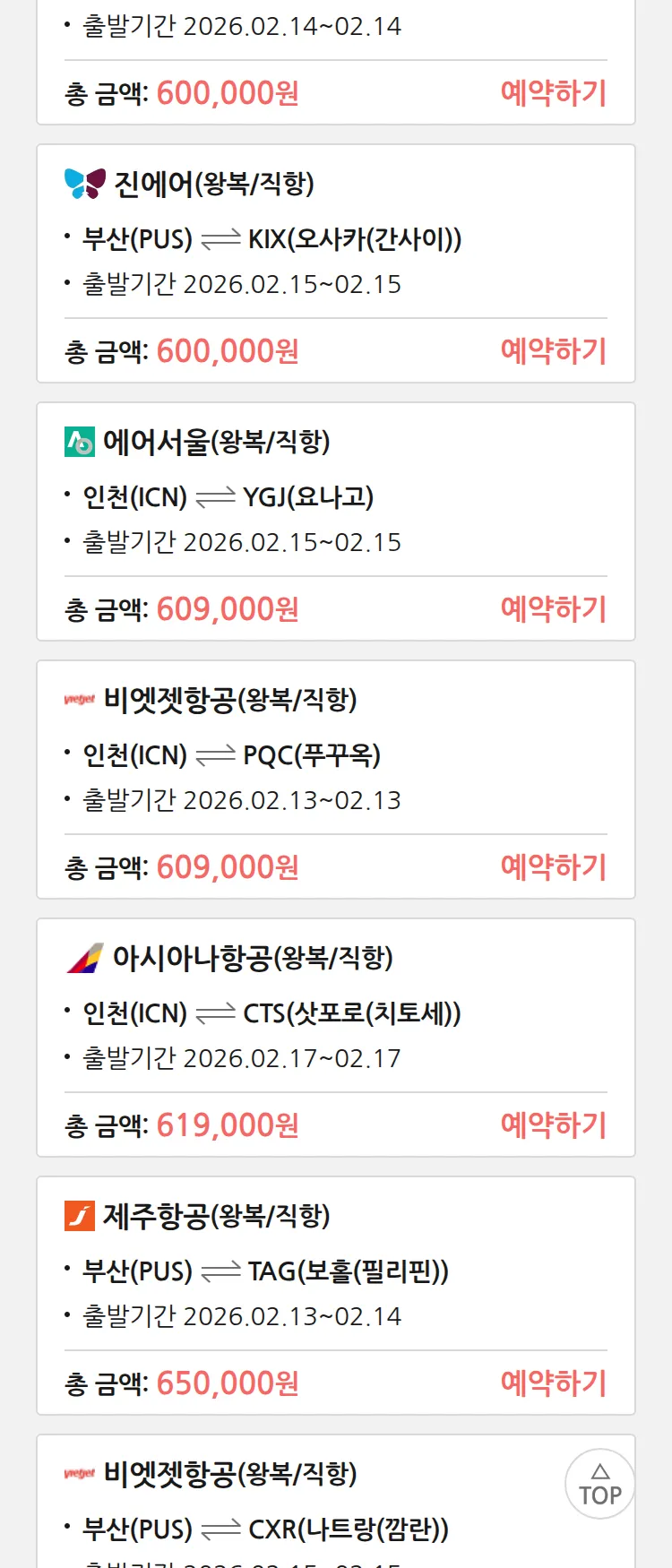Image resolution: width=672 pixels, height=1568 pixels.
Task: Reserve the 비엣젯항공 인천–푸꾸옥 flight
Action: (553, 867)
